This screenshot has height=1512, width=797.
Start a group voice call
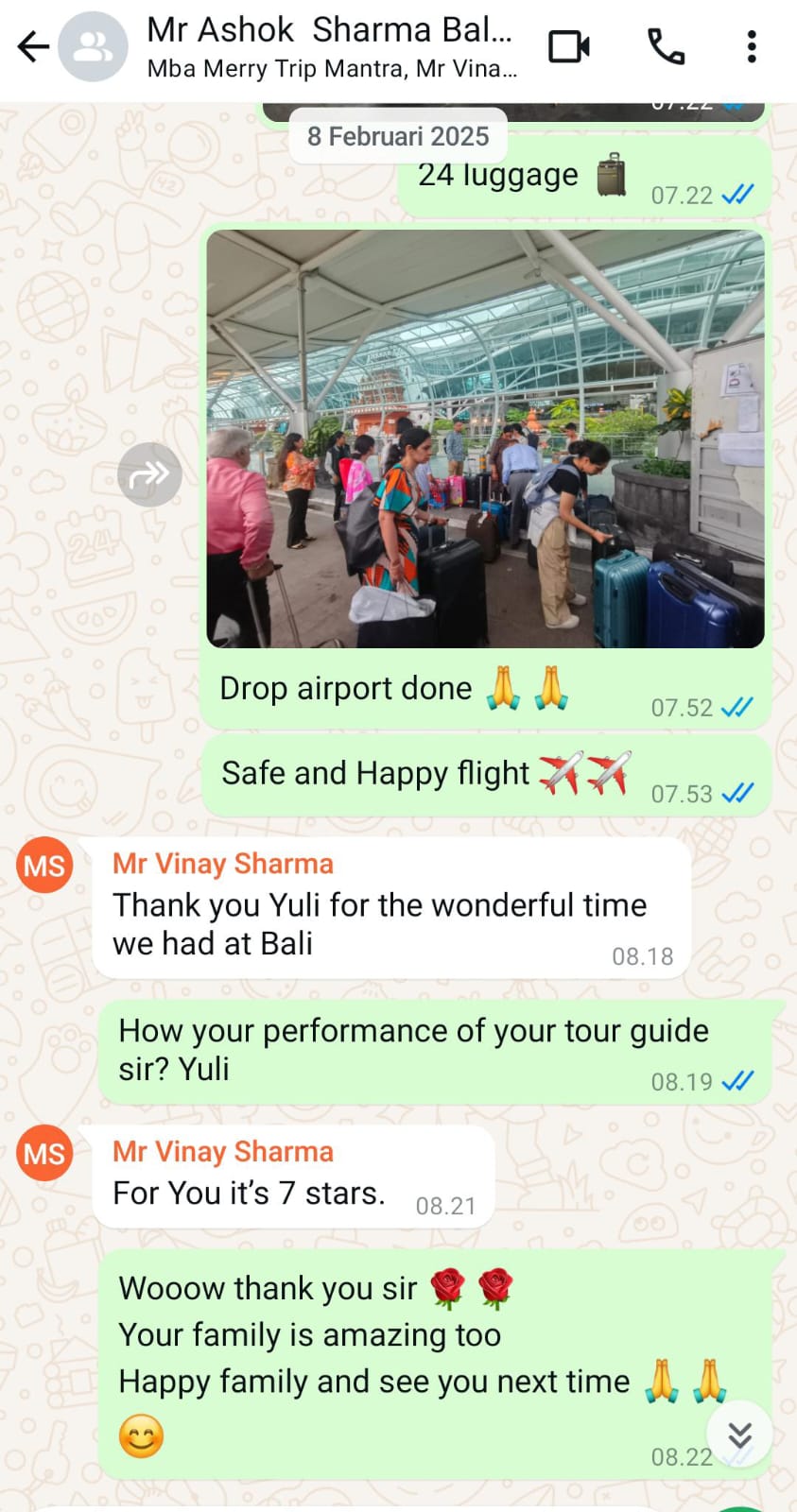tap(666, 46)
